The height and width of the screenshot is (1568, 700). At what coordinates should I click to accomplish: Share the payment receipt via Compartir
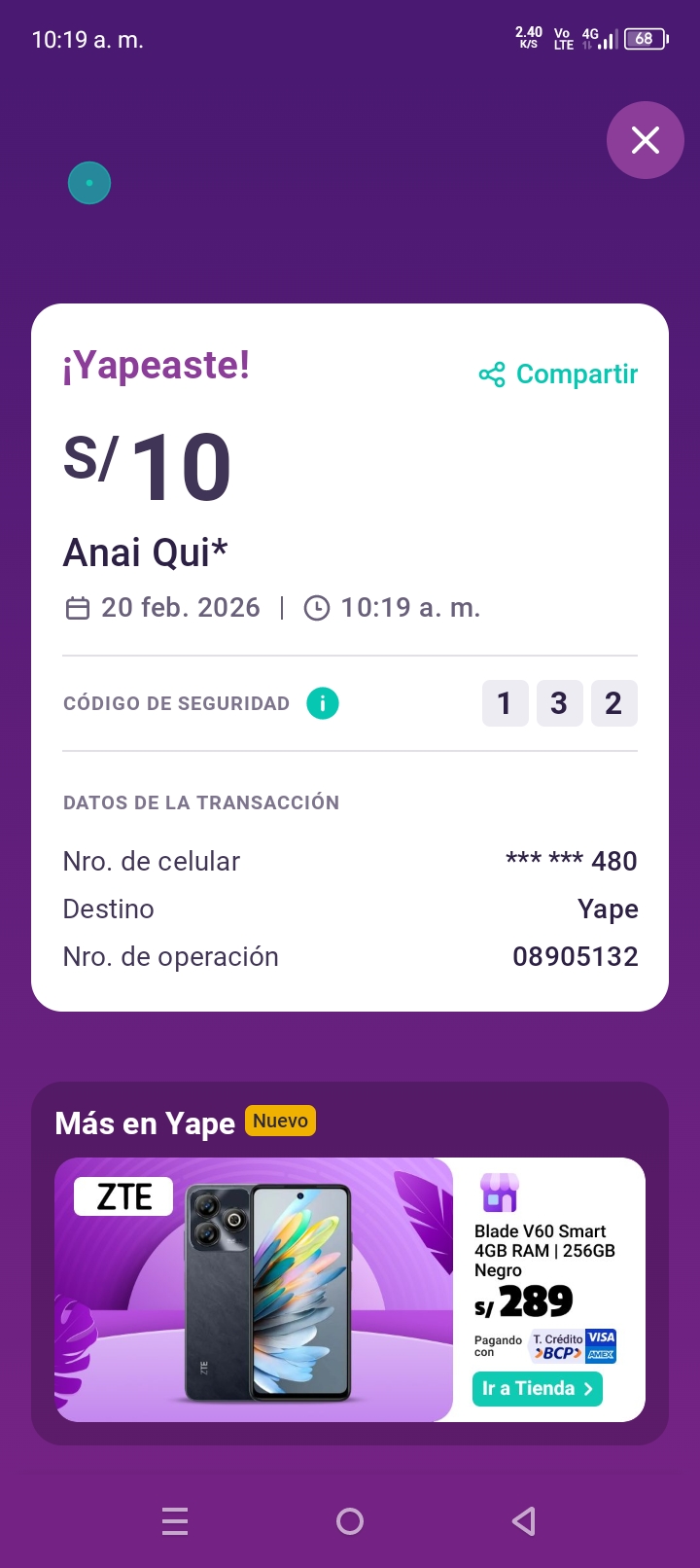point(559,374)
